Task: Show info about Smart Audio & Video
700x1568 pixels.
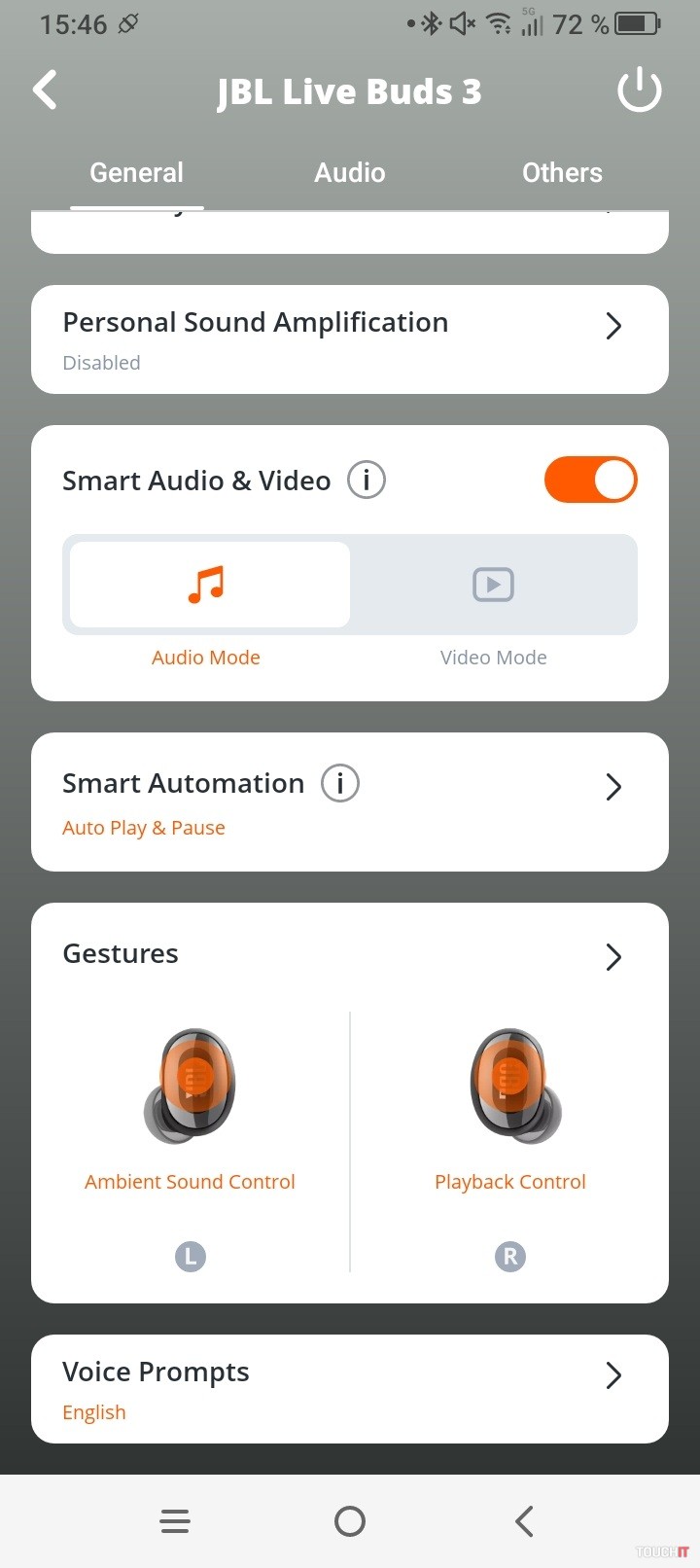Action: tap(367, 481)
